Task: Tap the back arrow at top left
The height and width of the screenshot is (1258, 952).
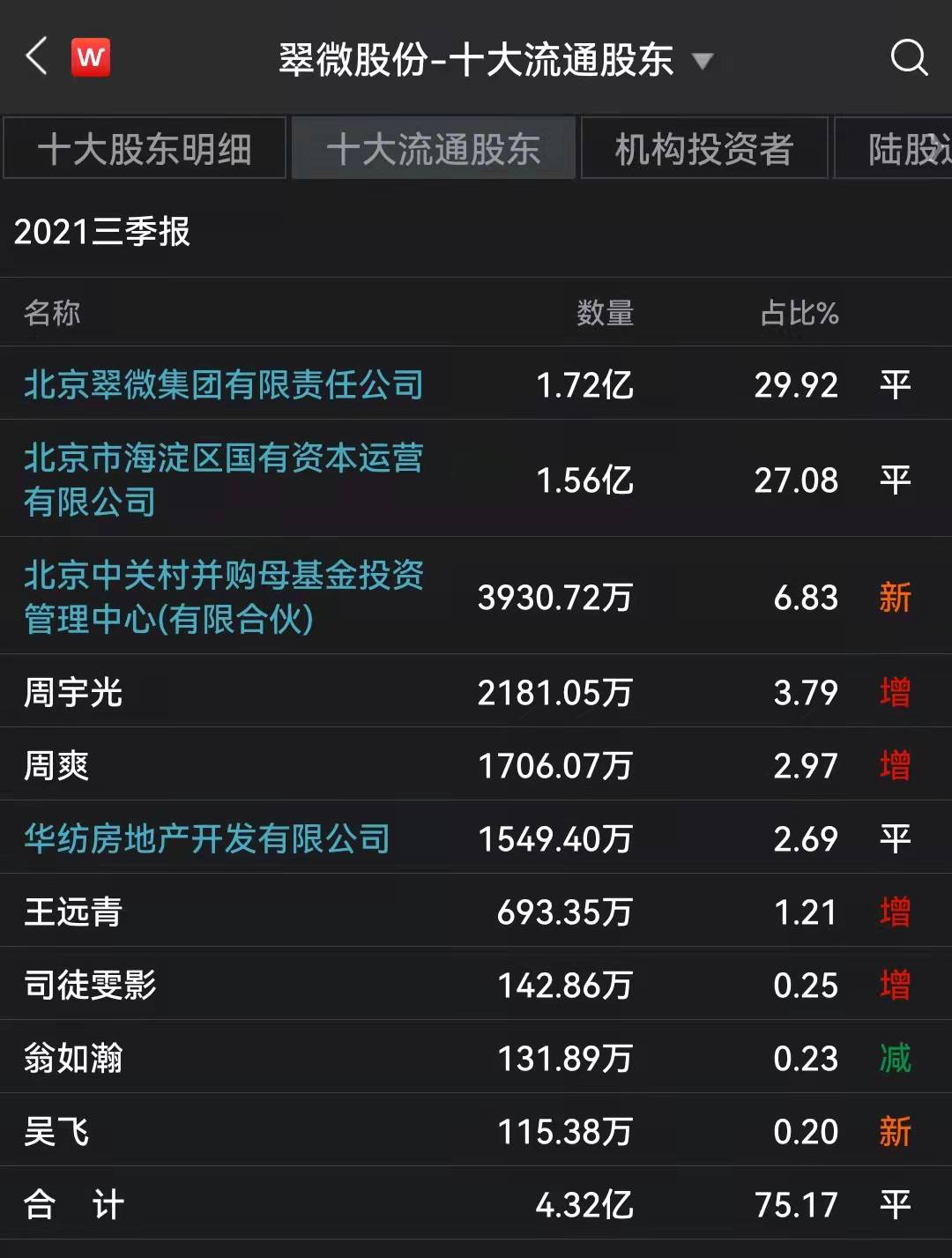Action: coord(36,57)
